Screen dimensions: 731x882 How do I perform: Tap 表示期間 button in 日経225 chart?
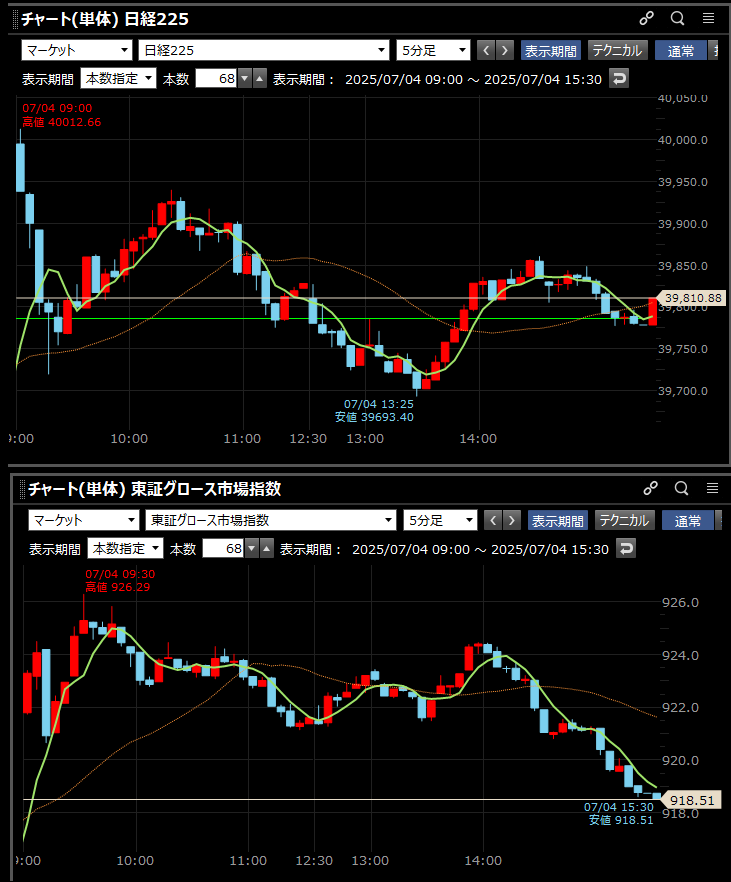(x=550, y=51)
